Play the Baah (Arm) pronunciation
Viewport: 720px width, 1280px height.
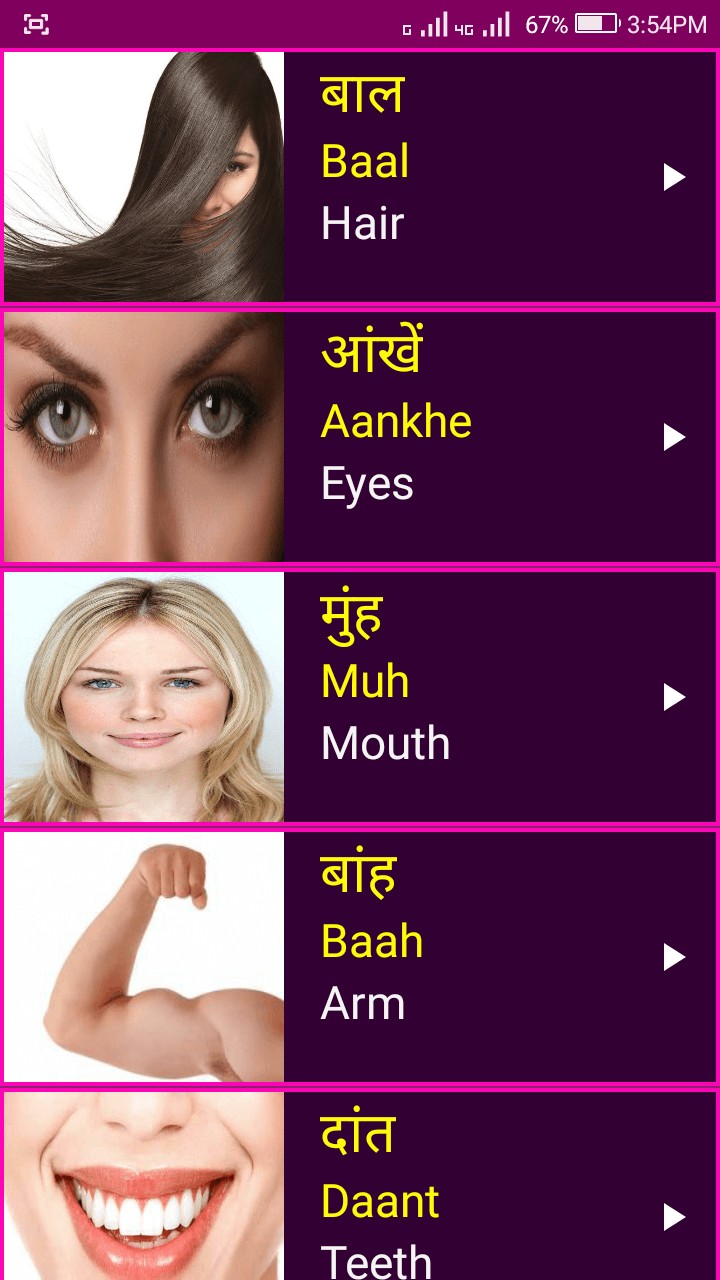click(x=674, y=958)
